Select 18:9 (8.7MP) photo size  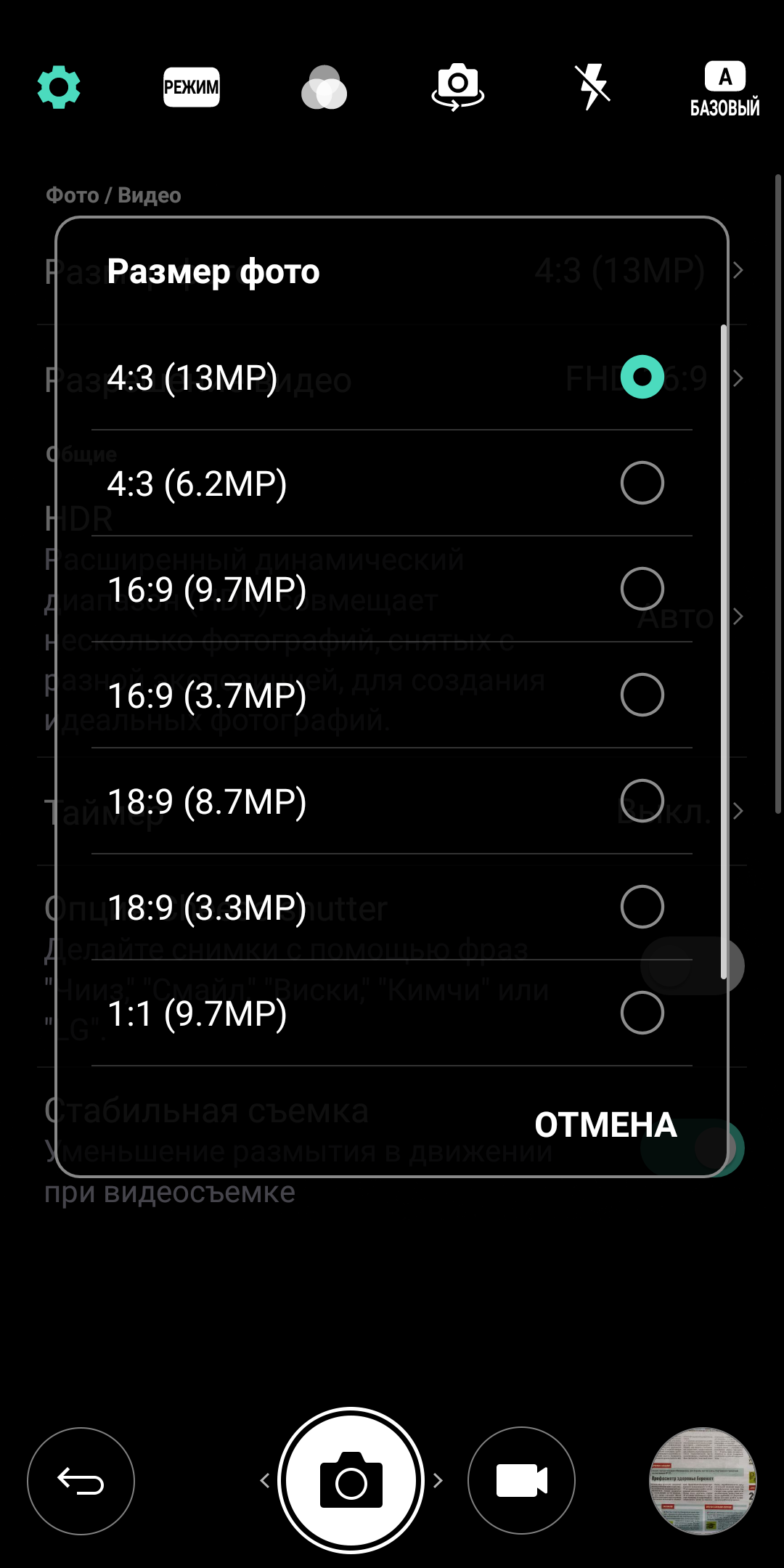pyautogui.click(x=392, y=801)
